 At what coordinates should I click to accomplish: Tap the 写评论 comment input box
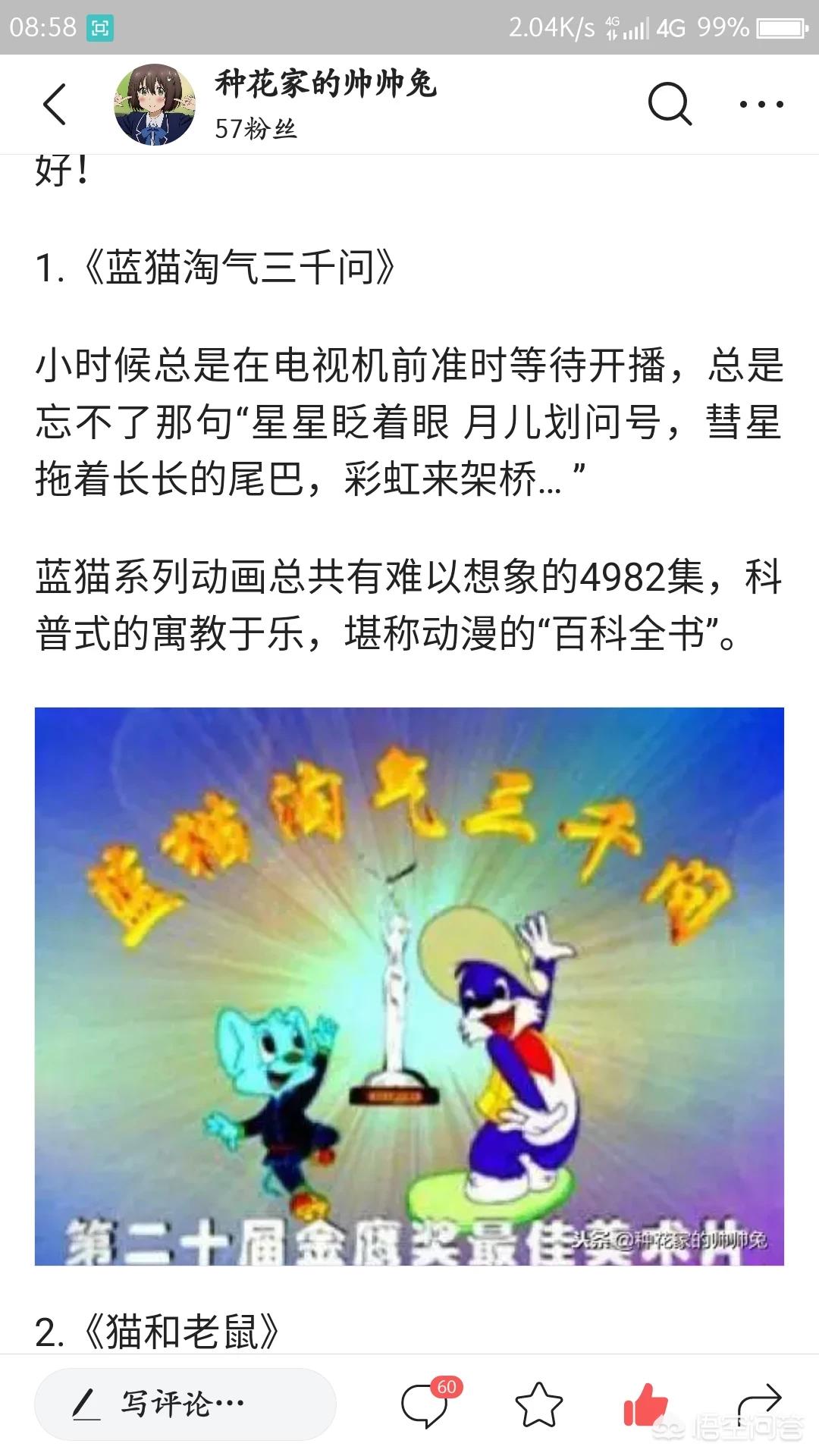click(186, 1404)
